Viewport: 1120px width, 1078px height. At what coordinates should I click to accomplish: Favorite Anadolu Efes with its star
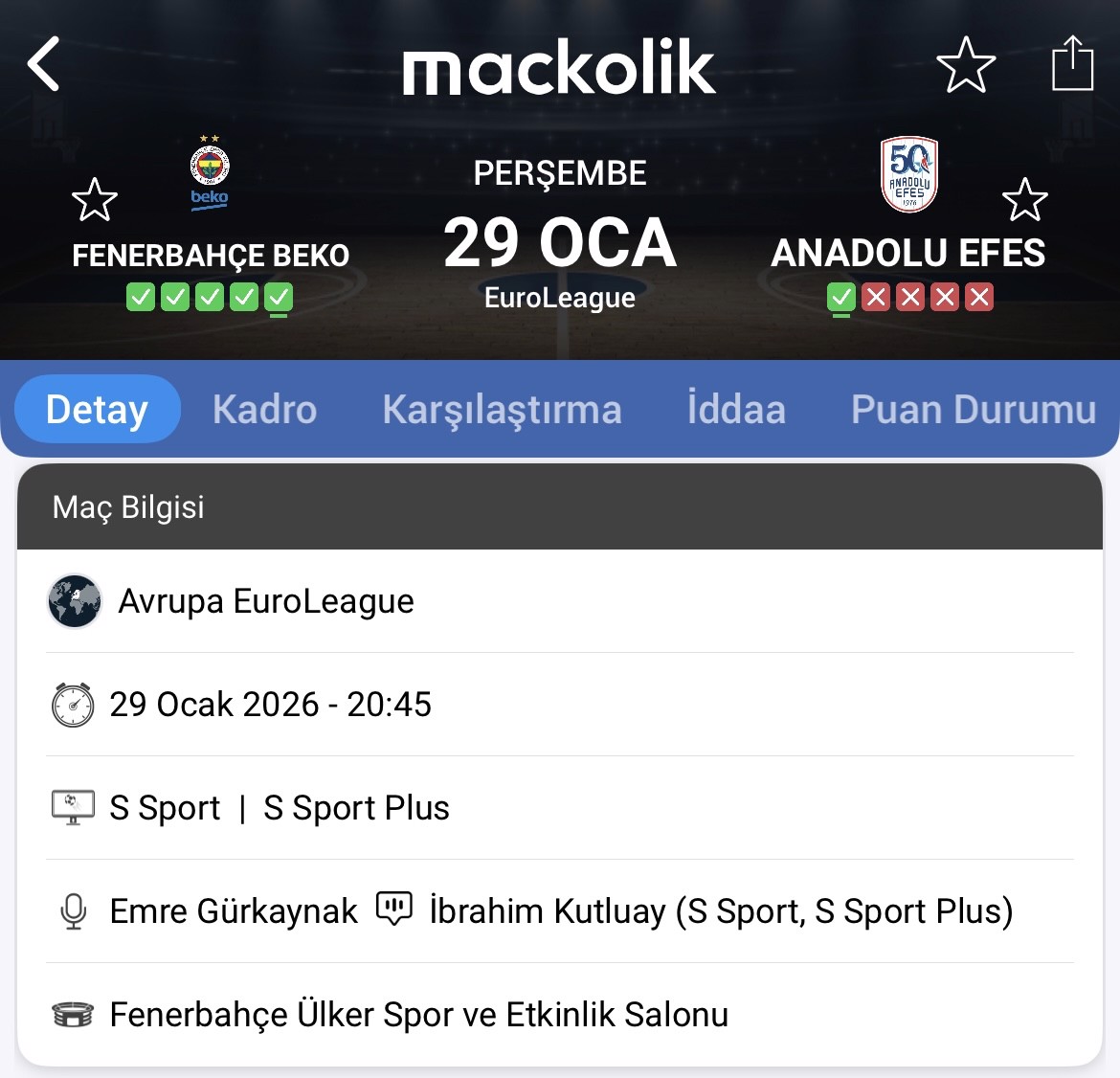pyautogui.click(x=1024, y=200)
